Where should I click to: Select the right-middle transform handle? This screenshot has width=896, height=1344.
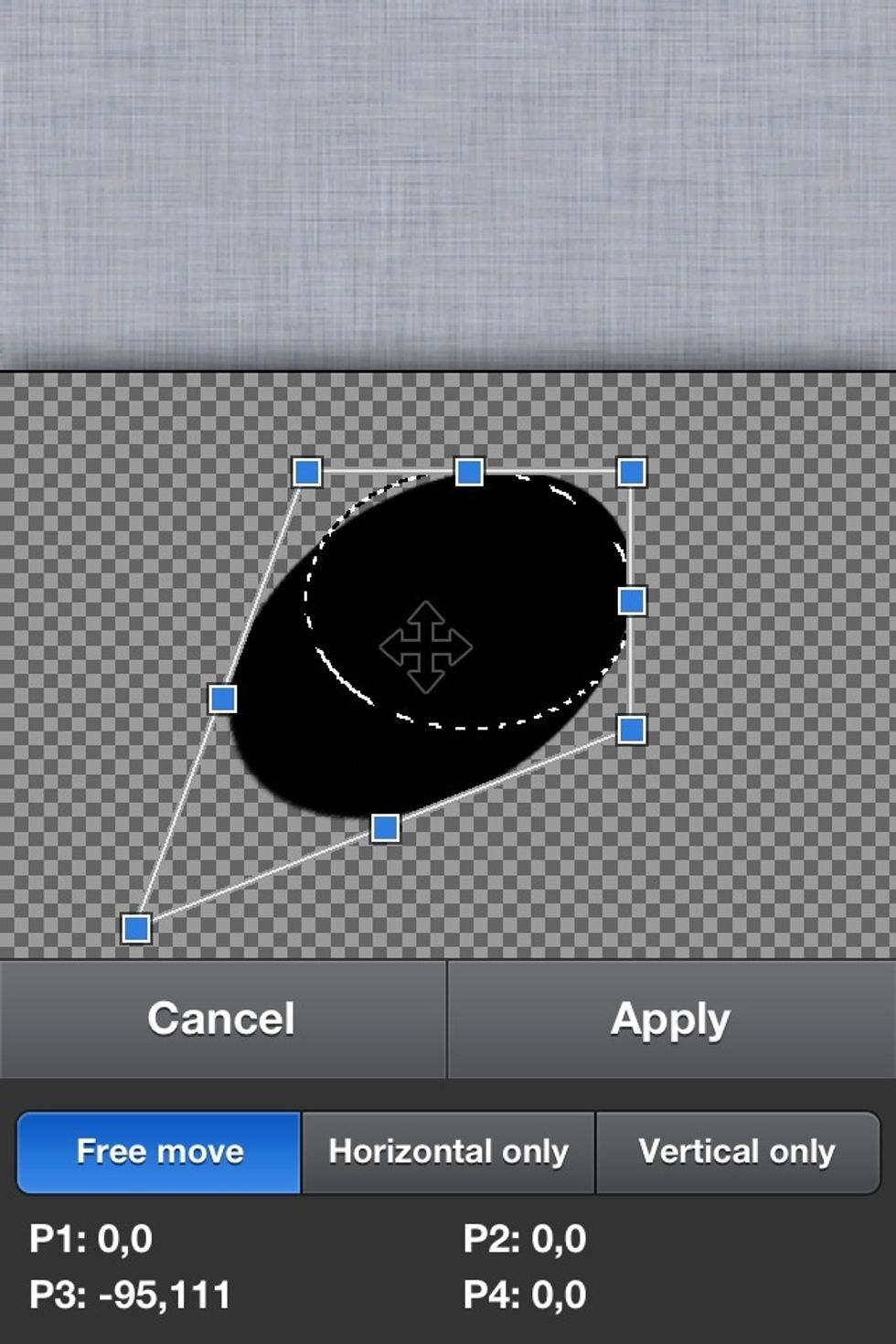pyautogui.click(x=632, y=599)
